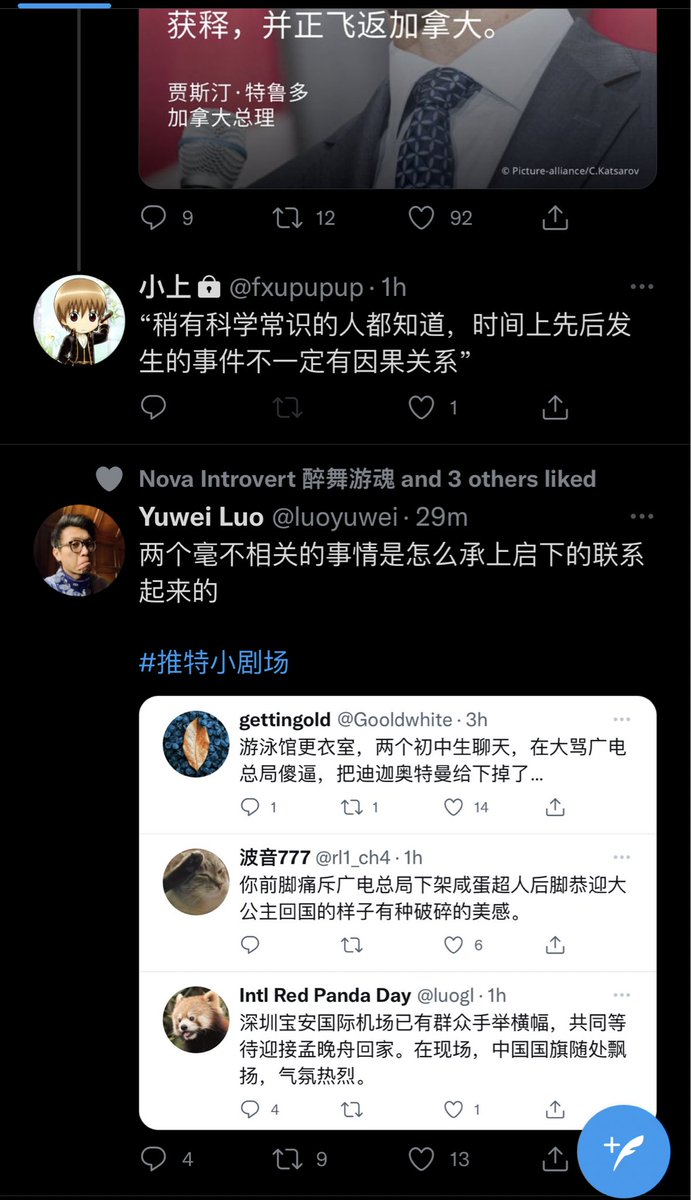The height and width of the screenshot is (1200, 691).
Task: Open 小上's profile picture
Action: pos(79,320)
